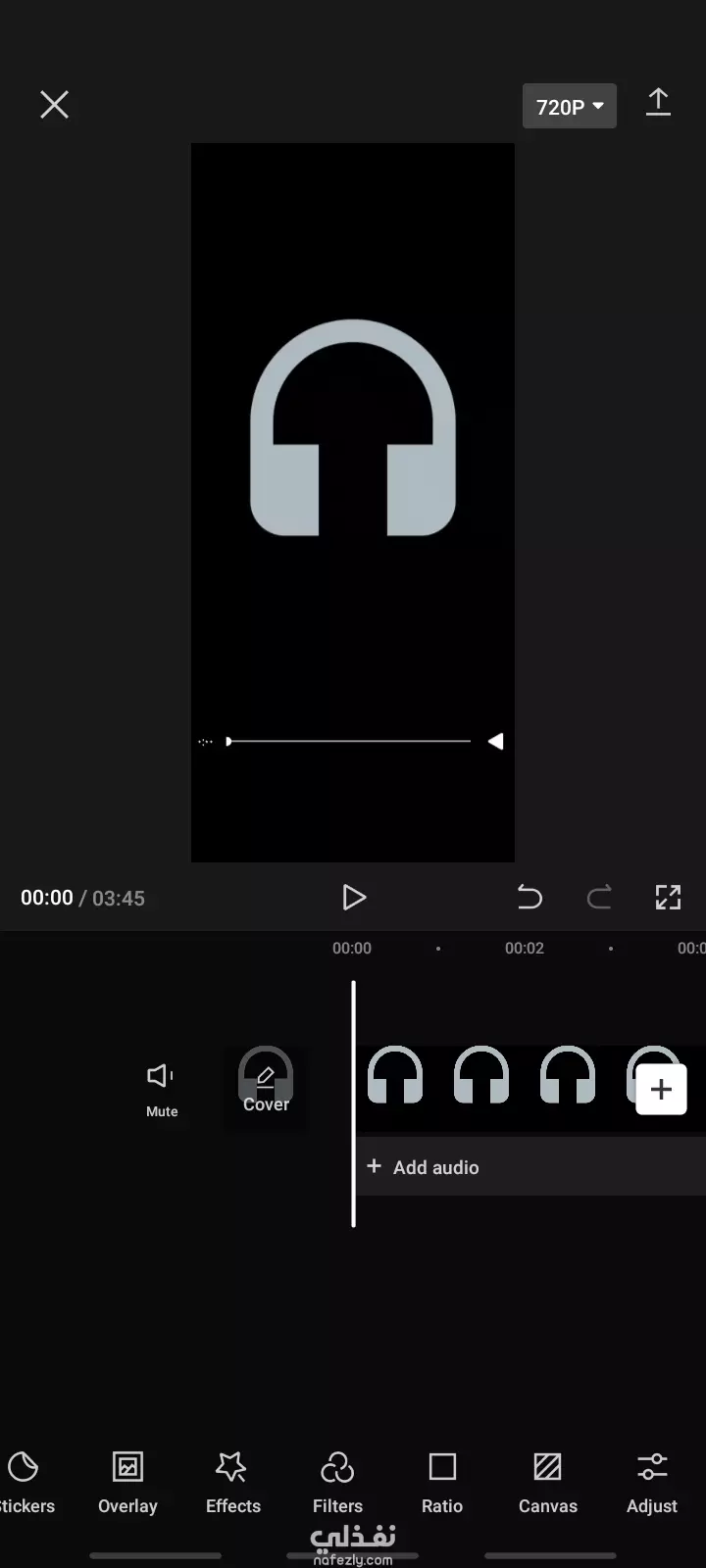The image size is (706, 1568).
Task: Expand preview to fullscreen
Action: coord(668,897)
